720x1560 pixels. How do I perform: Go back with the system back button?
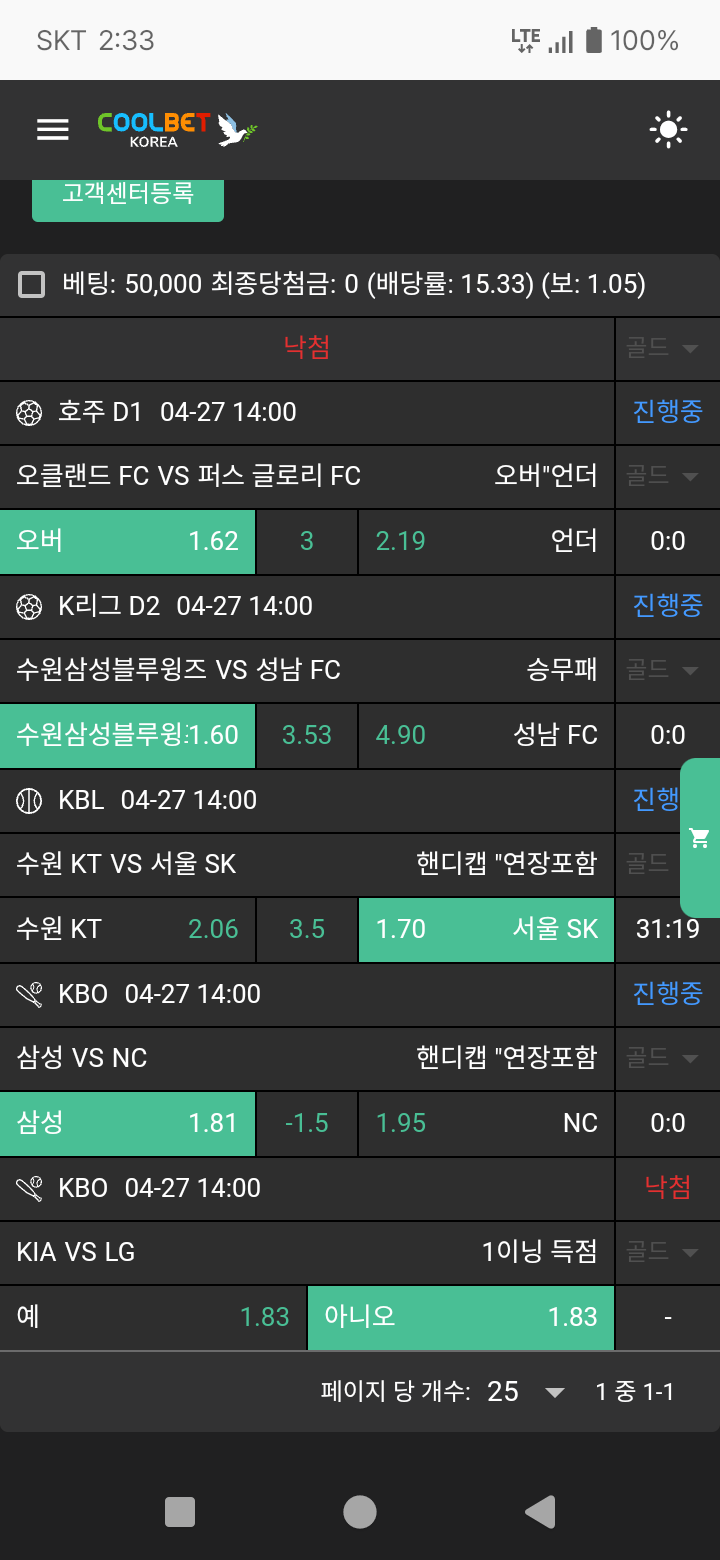540,1511
